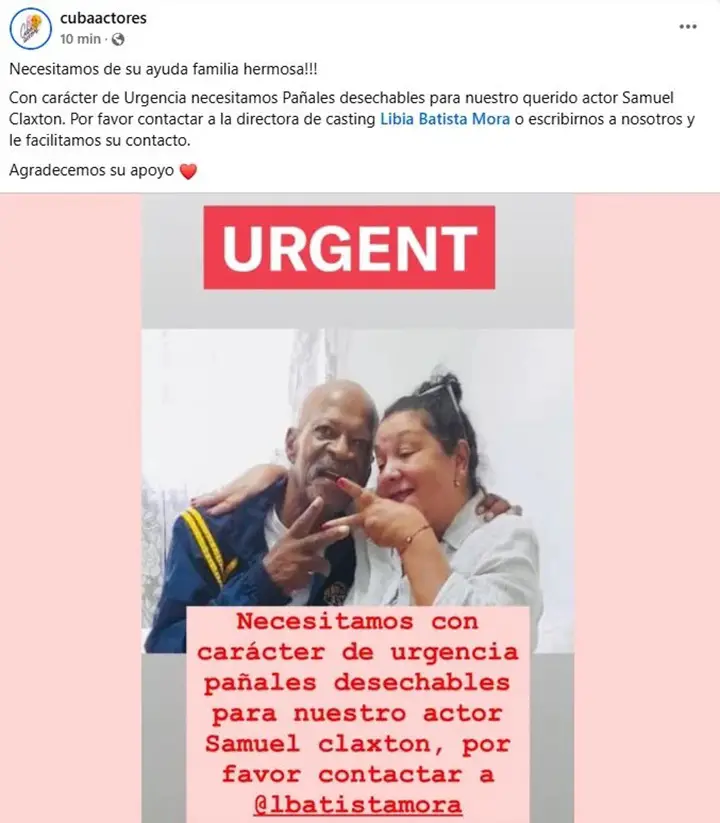Open the cubaactores profile picture
Viewport: 720px width, 823px height.
point(30,28)
